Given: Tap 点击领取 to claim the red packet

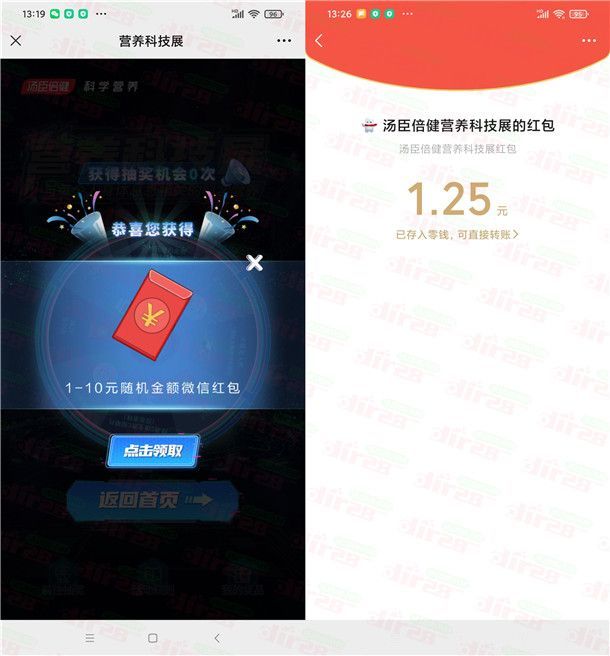Looking at the screenshot, I should (153, 451).
